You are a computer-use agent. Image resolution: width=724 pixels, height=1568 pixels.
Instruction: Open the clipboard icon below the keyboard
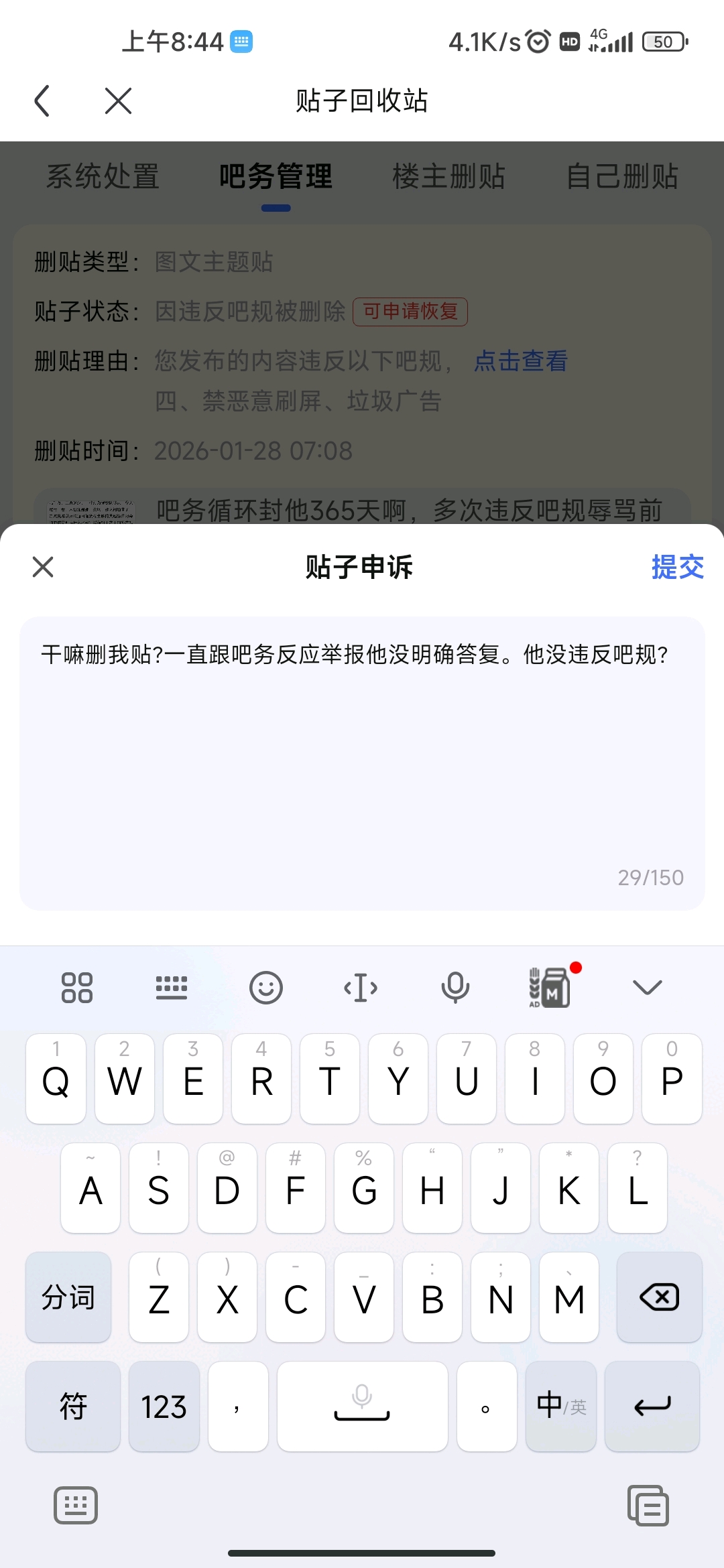[x=648, y=1506]
